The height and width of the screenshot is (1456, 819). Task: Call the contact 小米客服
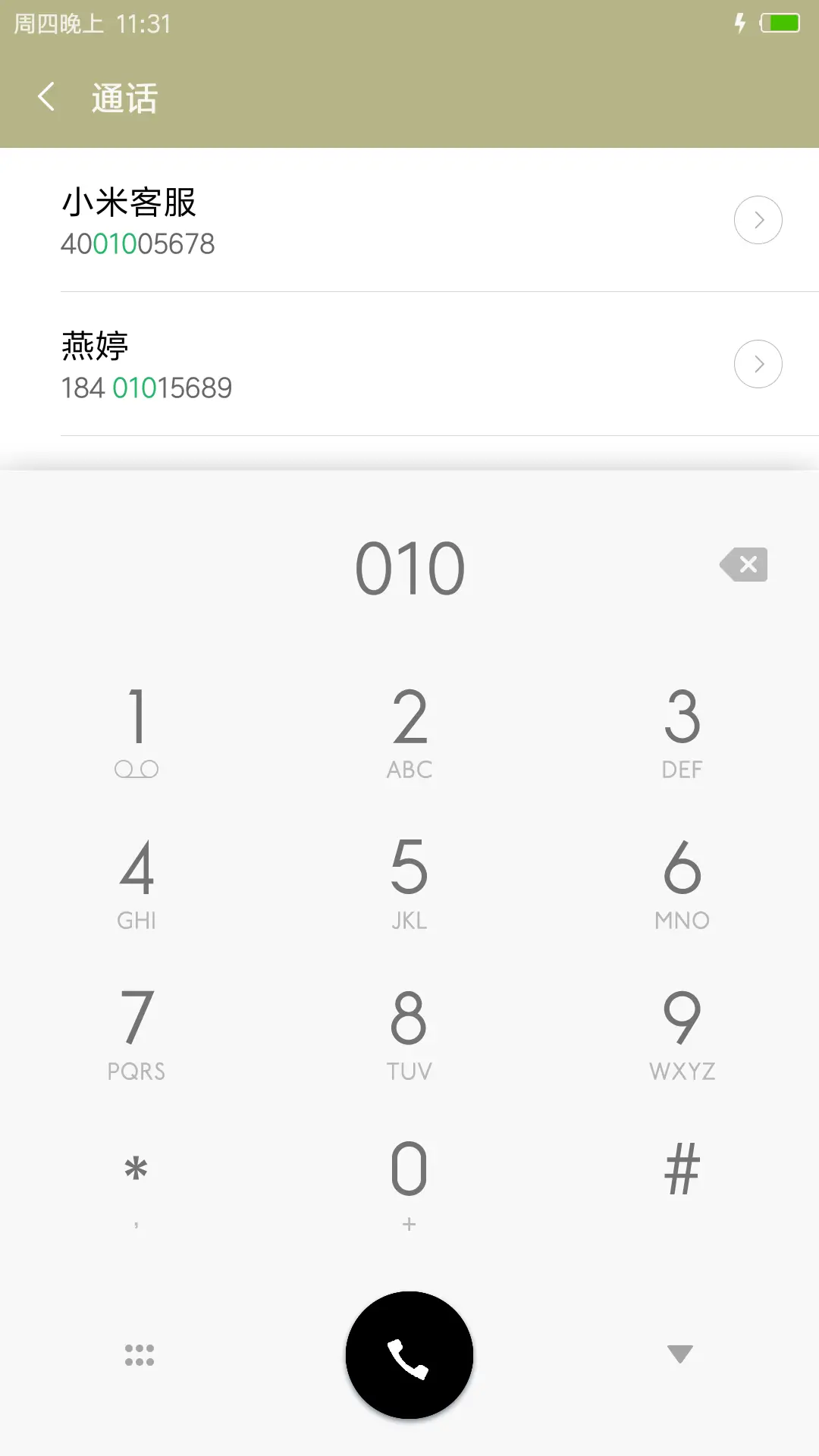pyautogui.click(x=303, y=220)
